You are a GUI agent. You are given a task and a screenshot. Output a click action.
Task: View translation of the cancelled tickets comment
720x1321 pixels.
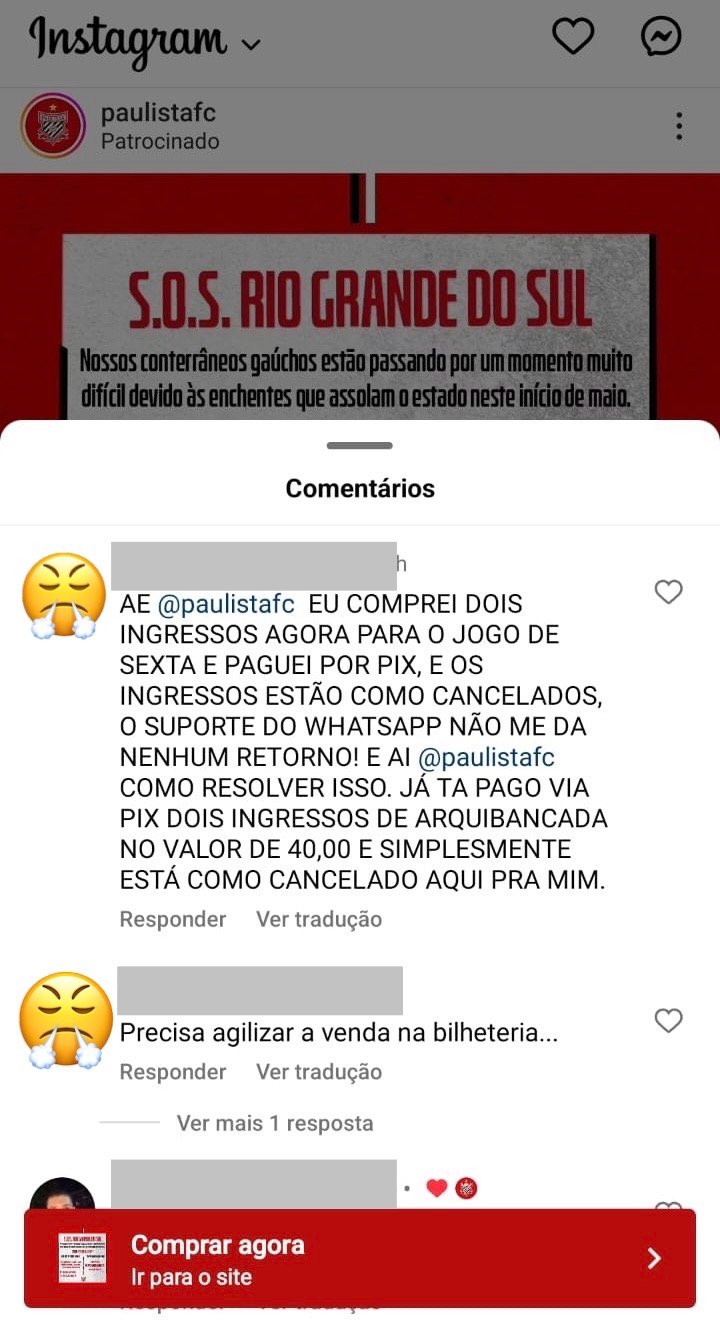pos(319,919)
